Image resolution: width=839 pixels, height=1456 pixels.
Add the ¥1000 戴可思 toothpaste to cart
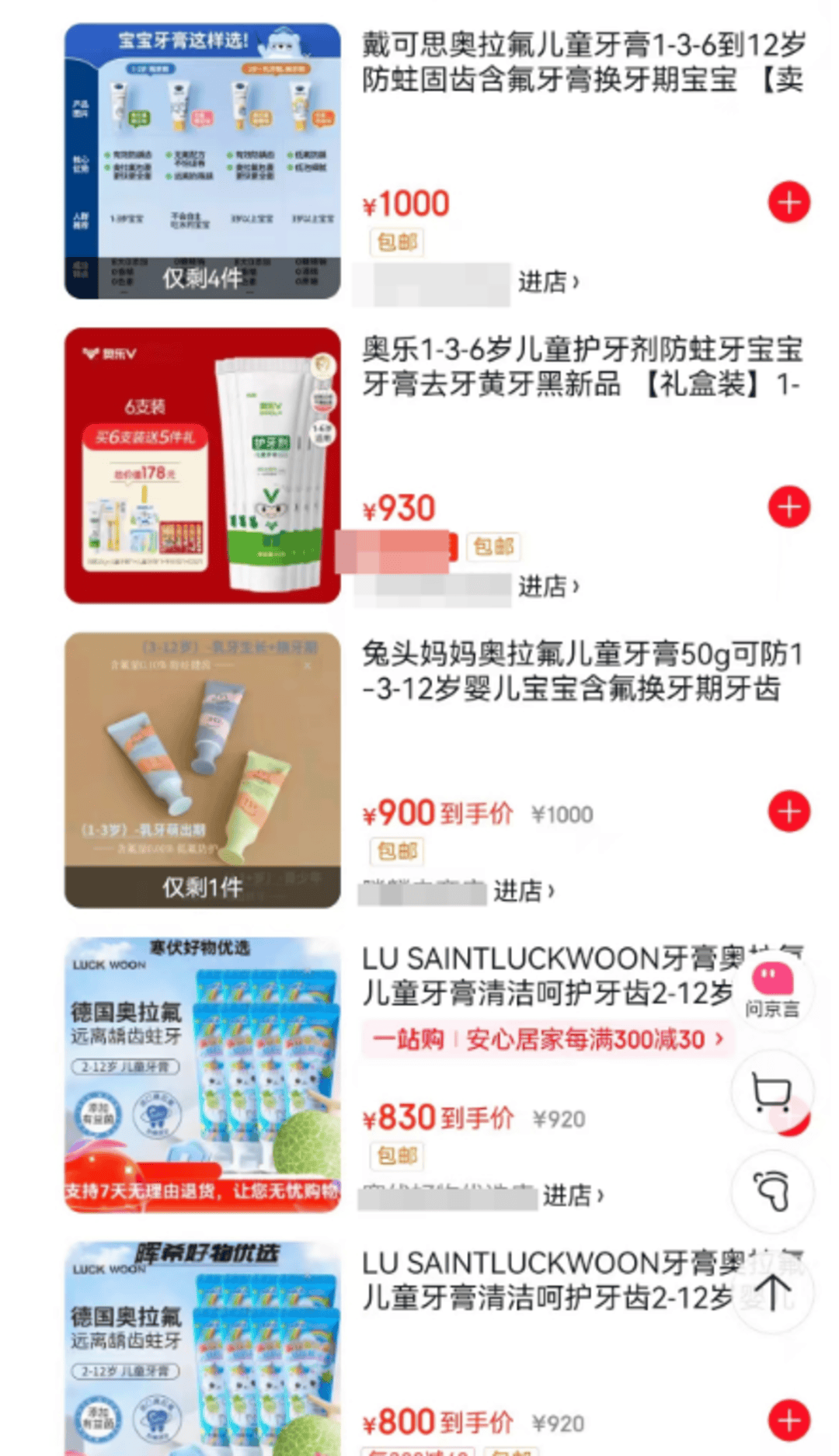pos(789,203)
